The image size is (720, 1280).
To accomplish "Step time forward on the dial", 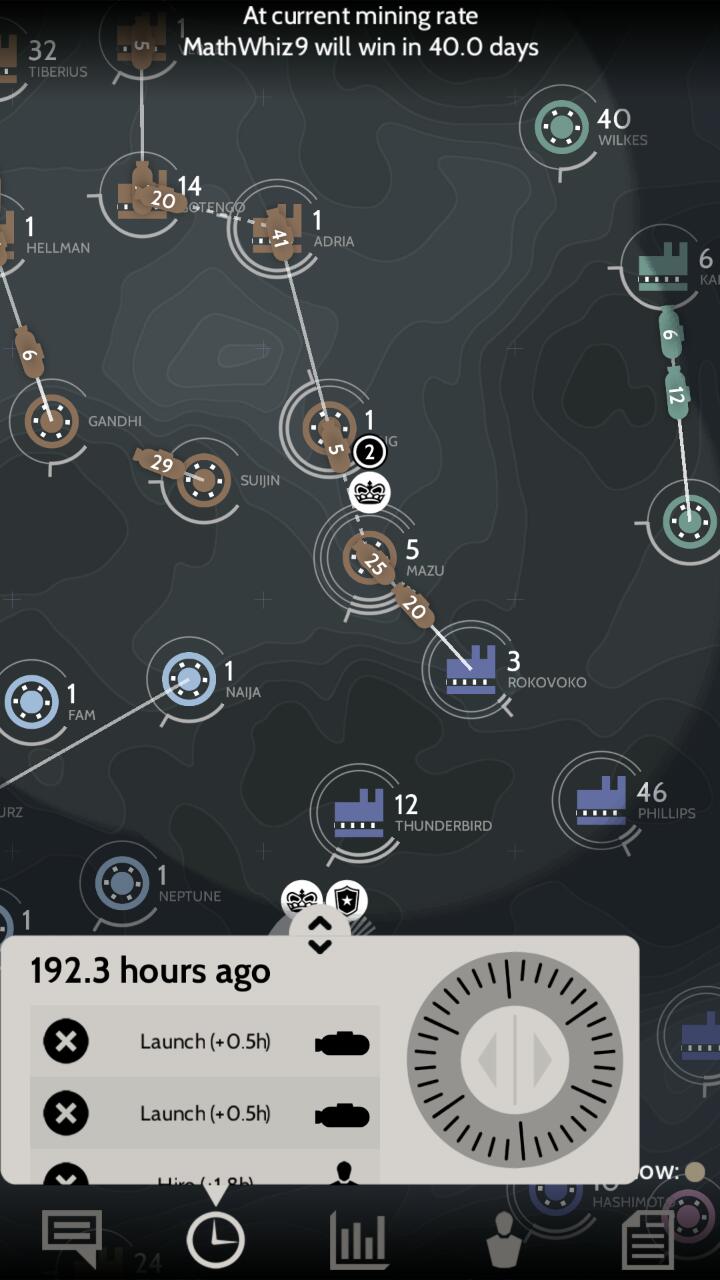I will point(541,1060).
